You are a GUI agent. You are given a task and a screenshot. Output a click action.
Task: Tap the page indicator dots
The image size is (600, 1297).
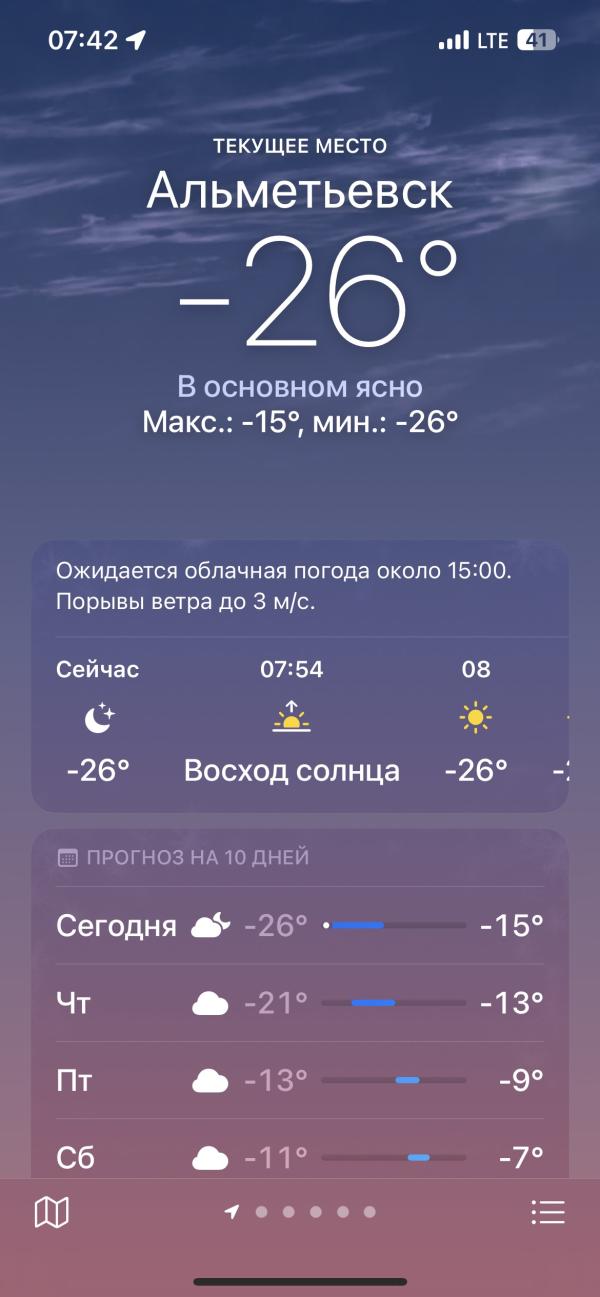tap(301, 1212)
